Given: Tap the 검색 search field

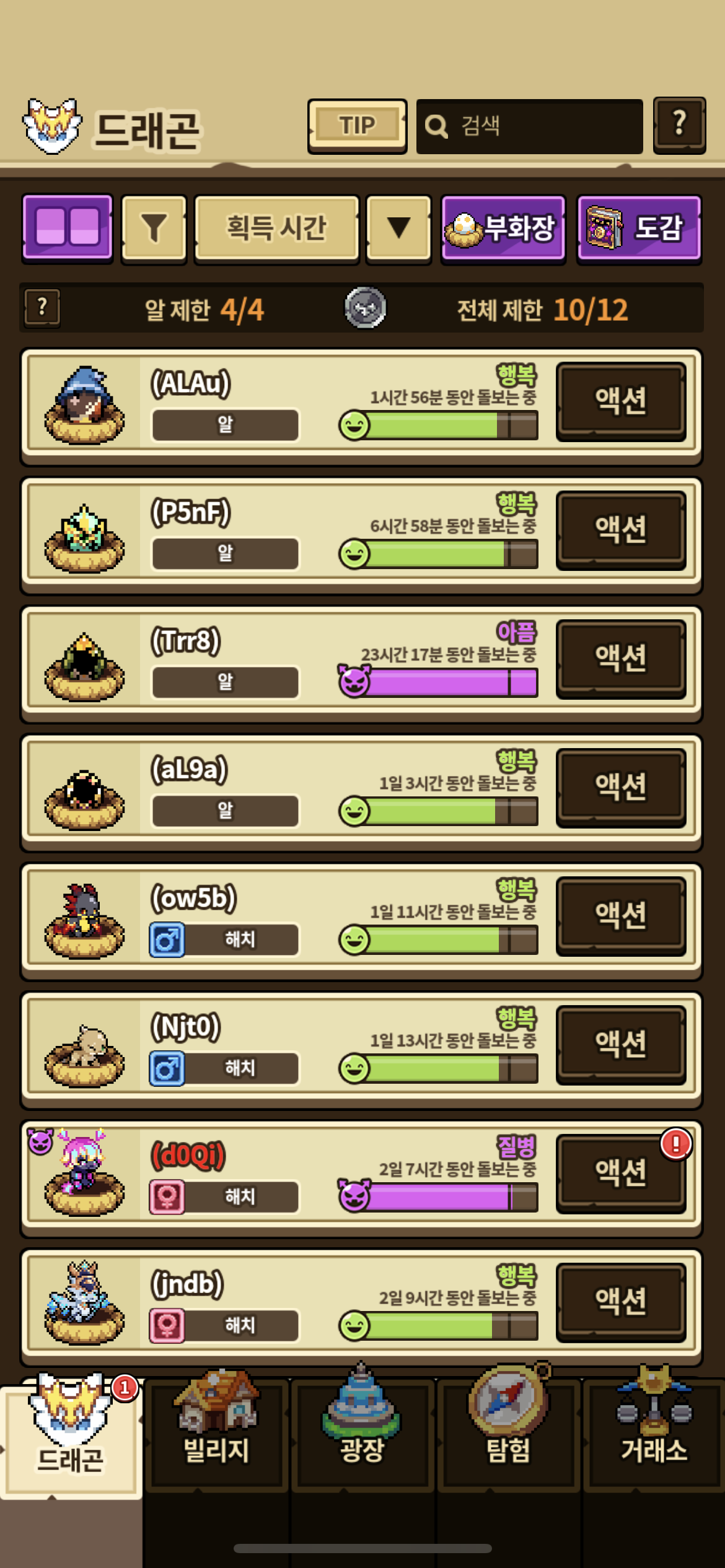Looking at the screenshot, I should [x=529, y=126].
